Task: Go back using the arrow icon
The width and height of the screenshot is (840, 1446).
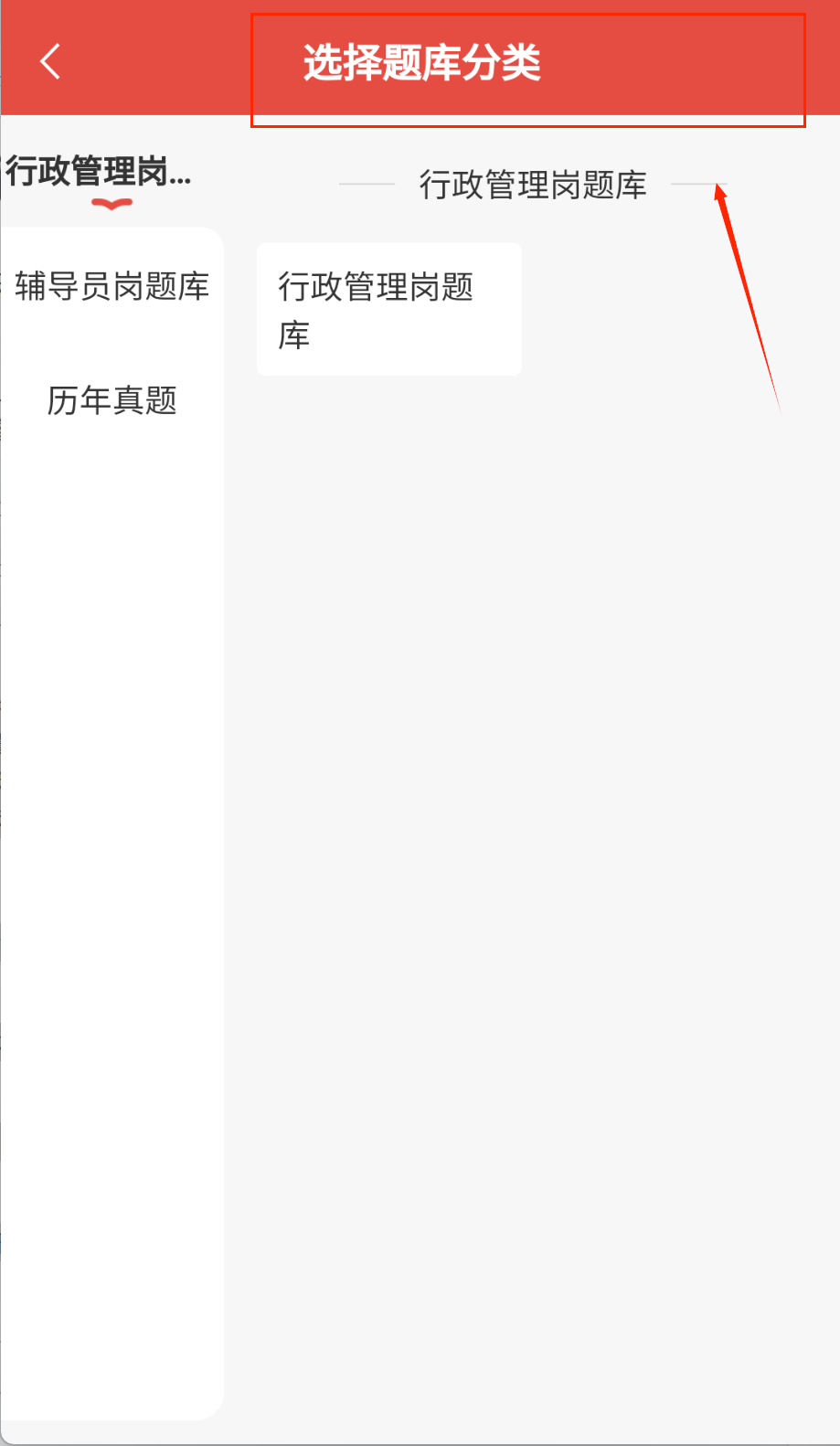Action: point(50,62)
